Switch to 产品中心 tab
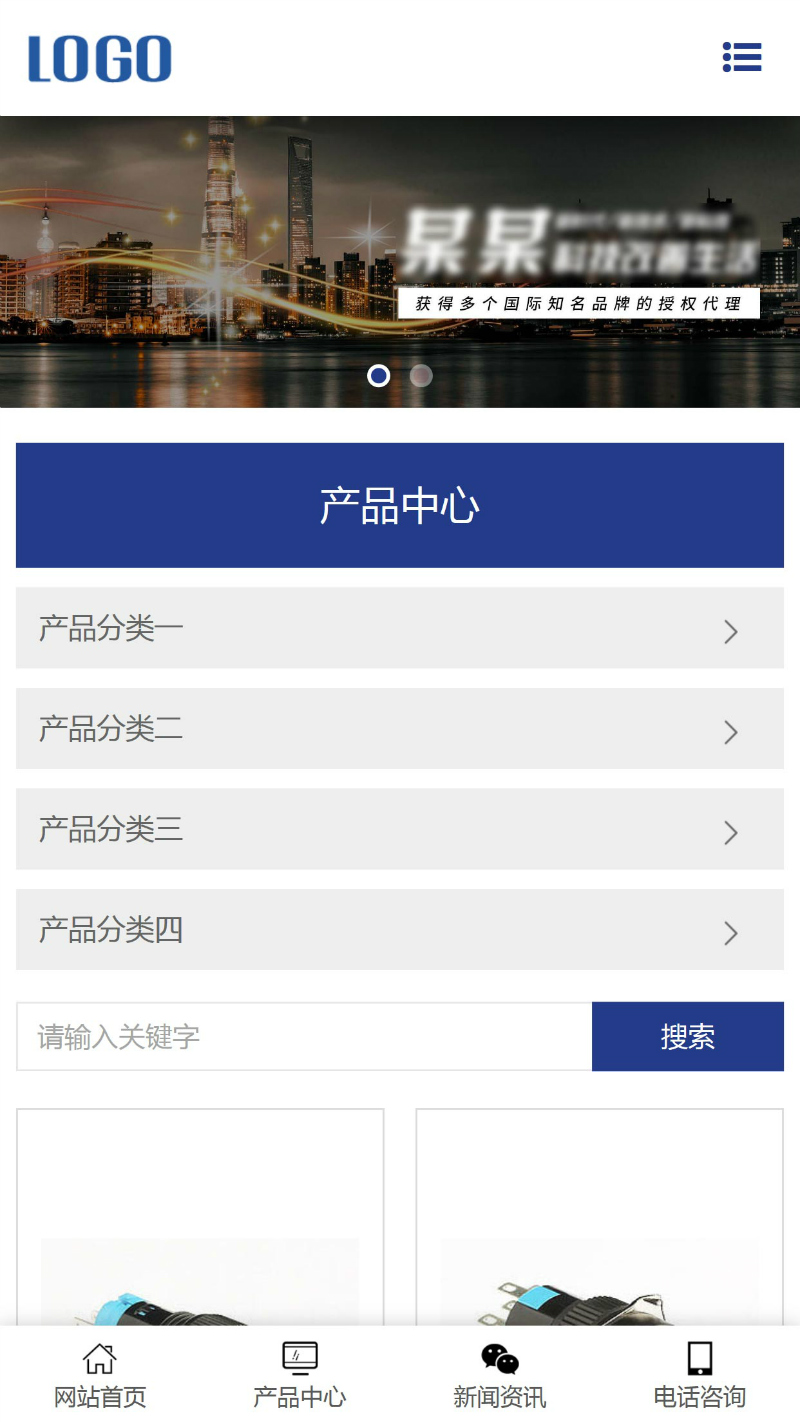This screenshot has width=800, height=1422. coord(300,1376)
